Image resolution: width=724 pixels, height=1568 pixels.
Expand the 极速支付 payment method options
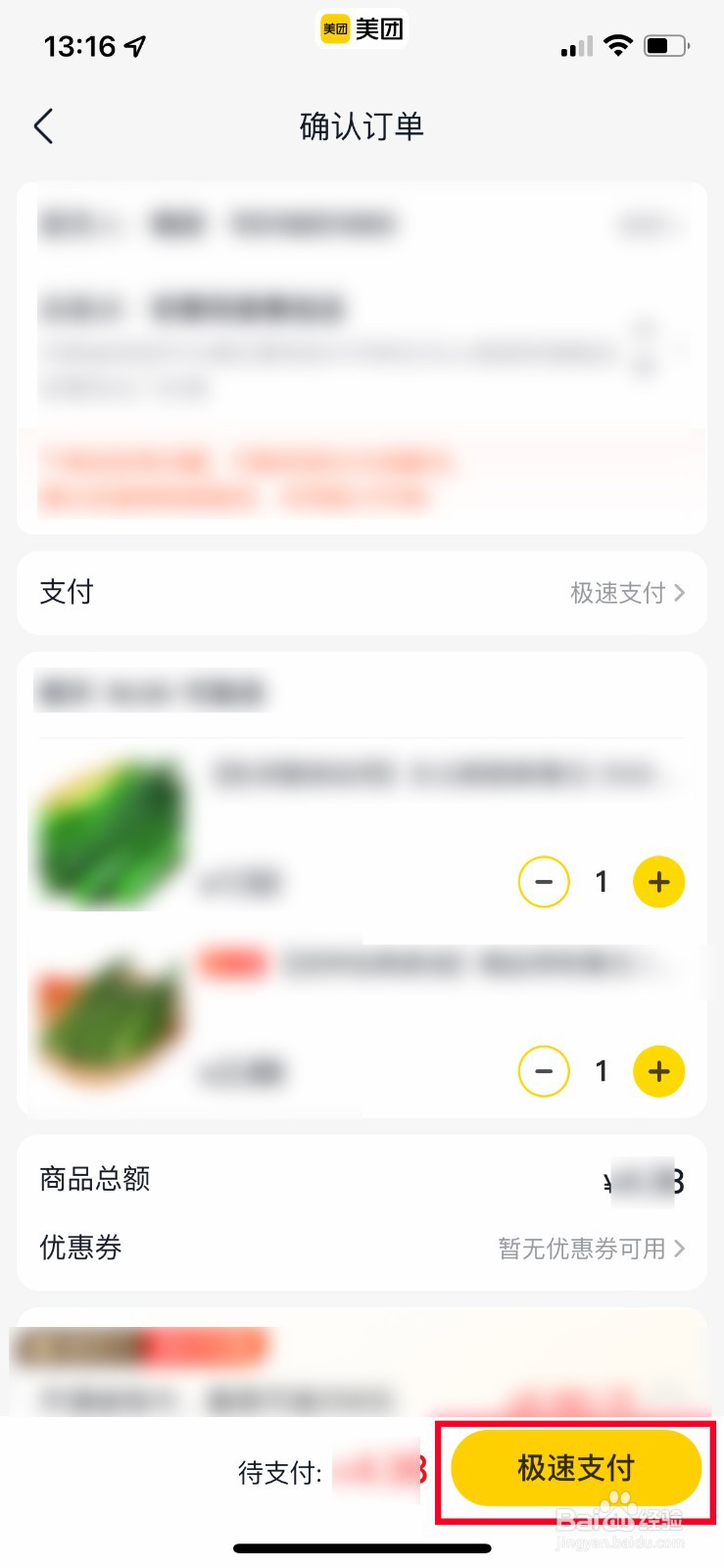[x=627, y=593]
